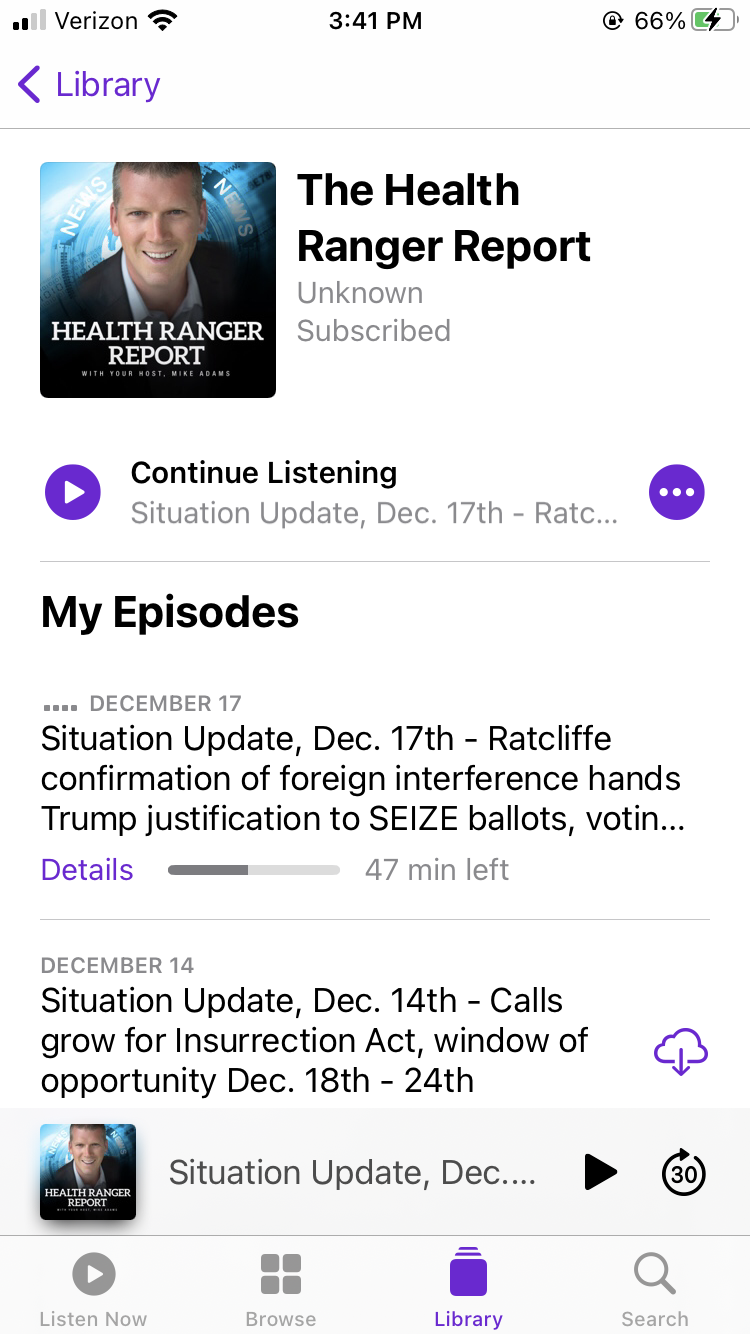This screenshot has width=750, height=1334.
Task: Skip forward 30 seconds
Action: (x=684, y=1172)
